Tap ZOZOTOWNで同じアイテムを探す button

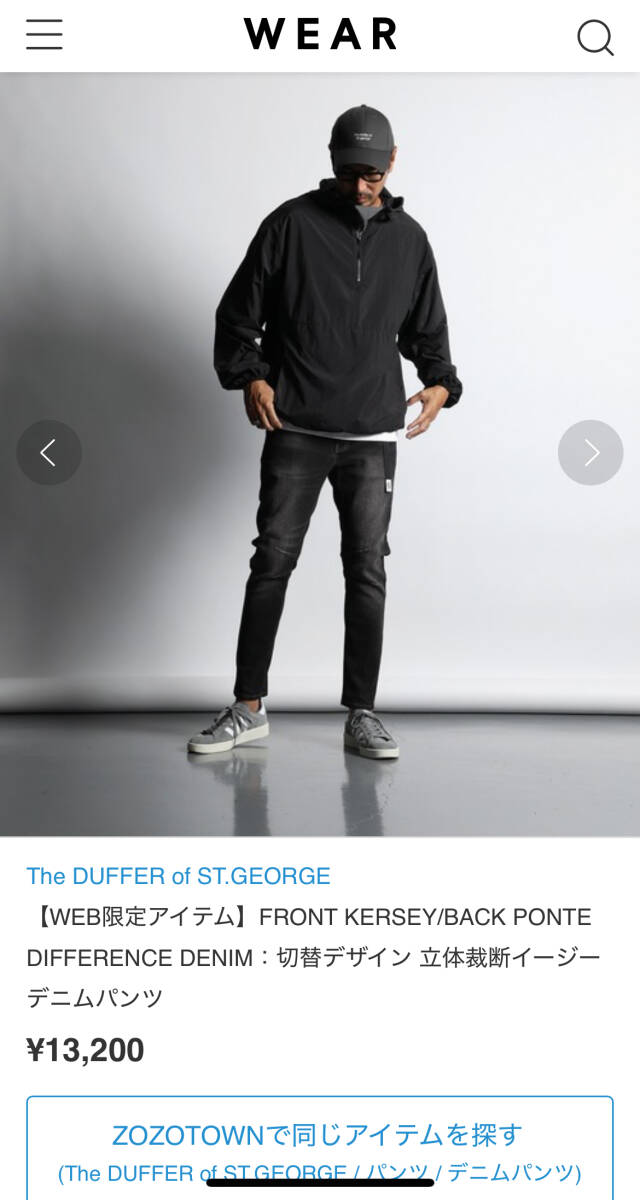click(319, 1150)
